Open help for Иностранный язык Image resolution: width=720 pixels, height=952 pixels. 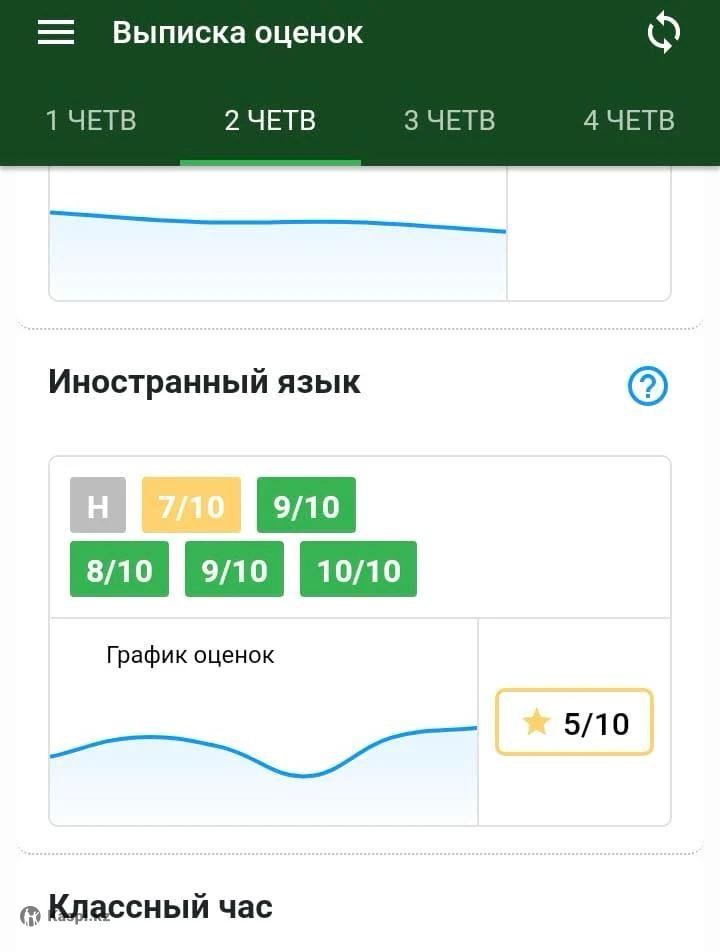pos(647,386)
